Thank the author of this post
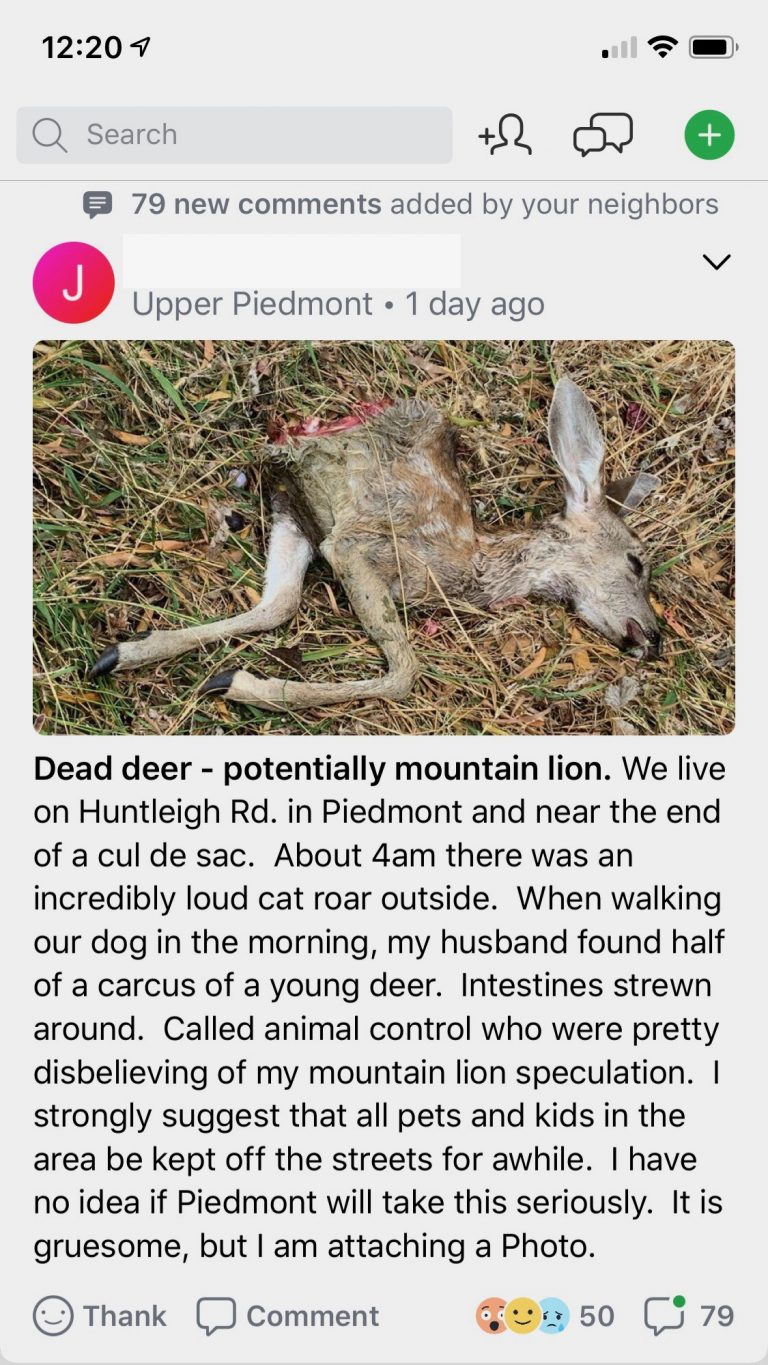Screen dimensions: 768x1365 tap(100, 1315)
